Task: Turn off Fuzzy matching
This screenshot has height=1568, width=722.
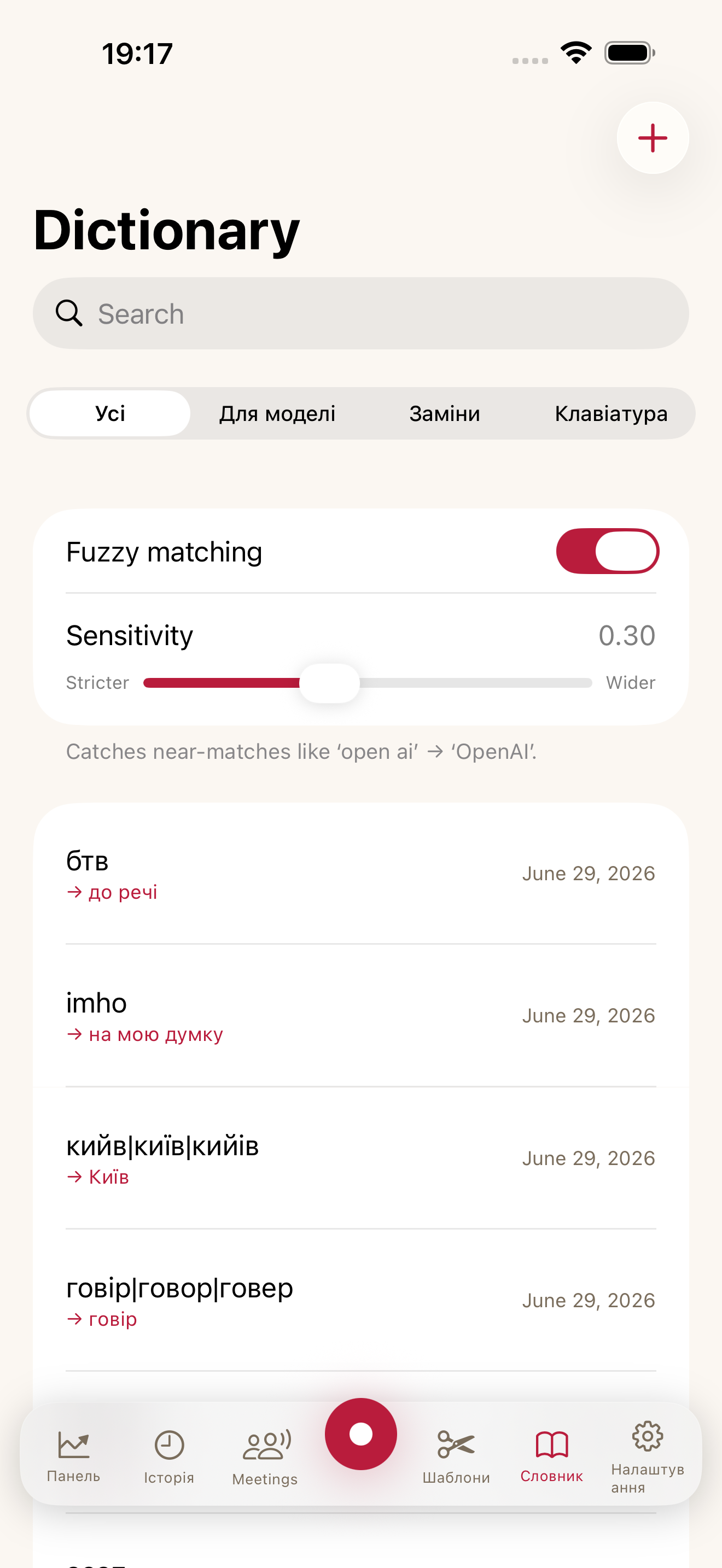Action: tap(608, 551)
